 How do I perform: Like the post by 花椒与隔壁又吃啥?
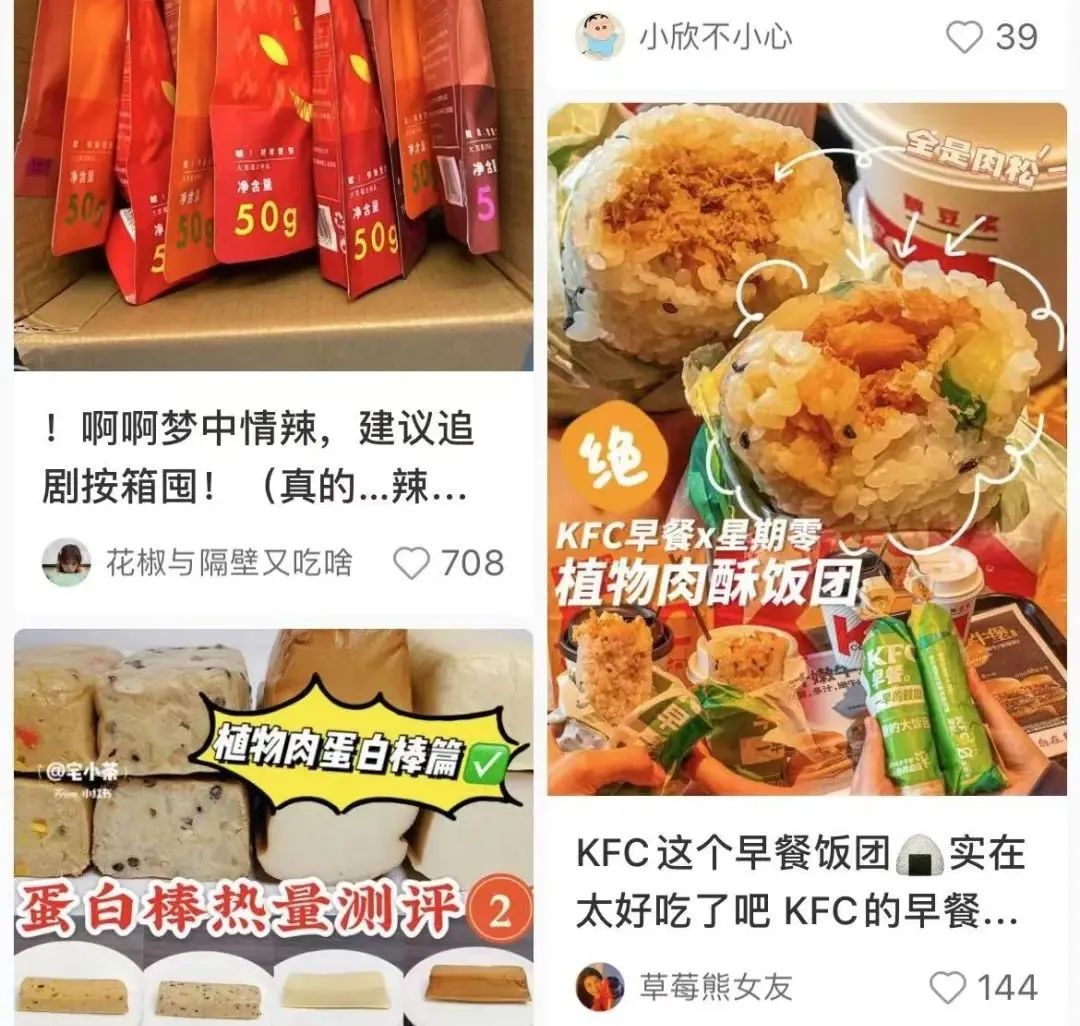(x=411, y=563)
